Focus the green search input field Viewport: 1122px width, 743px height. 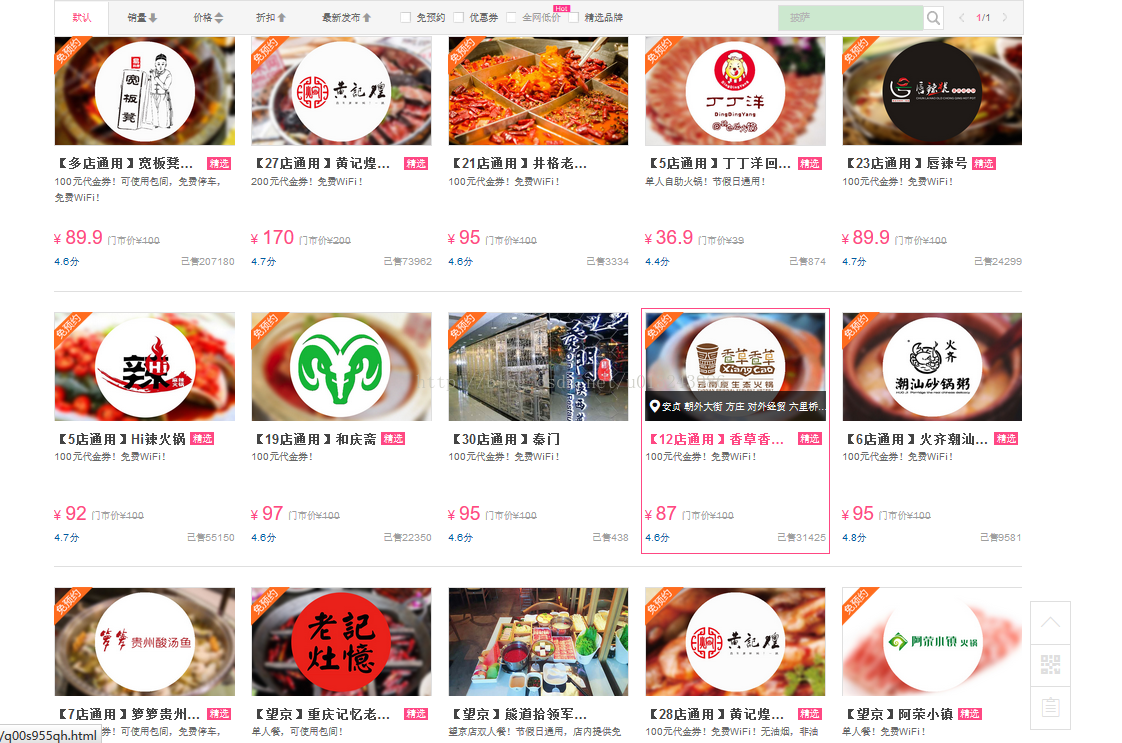click(849, 17)
